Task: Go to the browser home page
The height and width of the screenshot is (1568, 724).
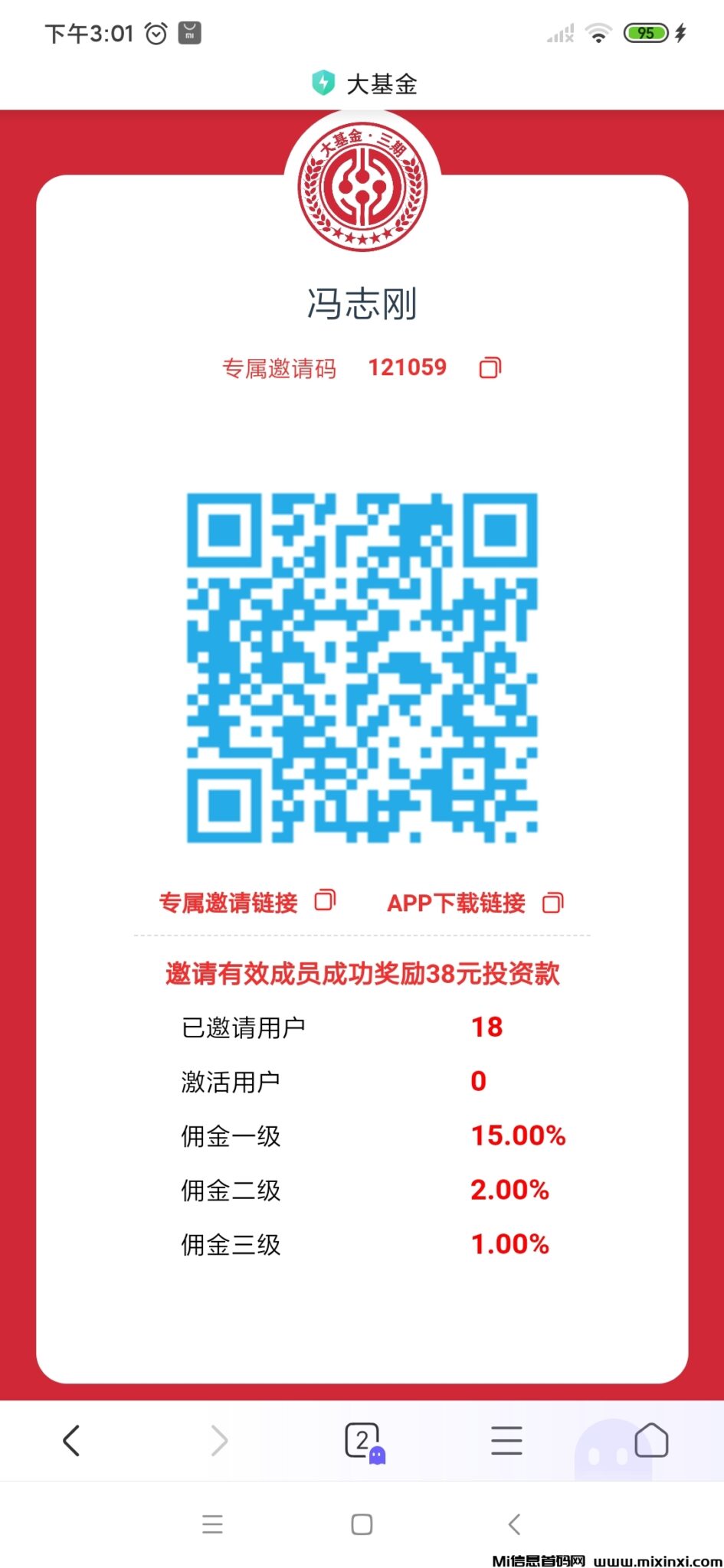Action: 651,1441
